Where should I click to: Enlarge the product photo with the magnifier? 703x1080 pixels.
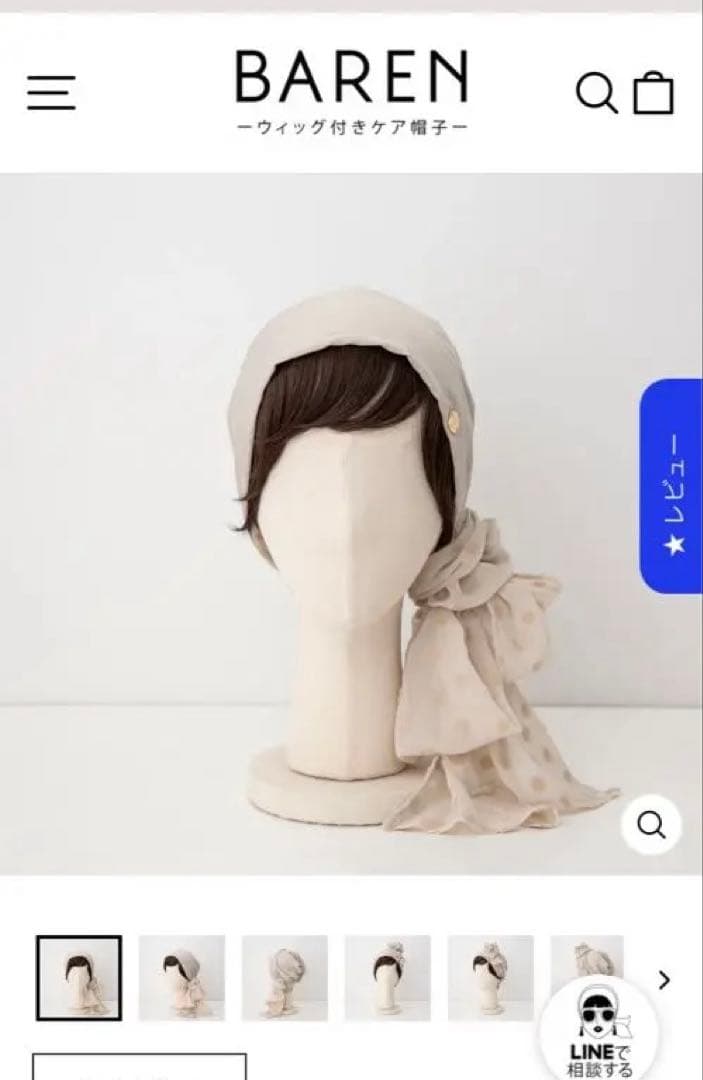(x=651, y=825)
